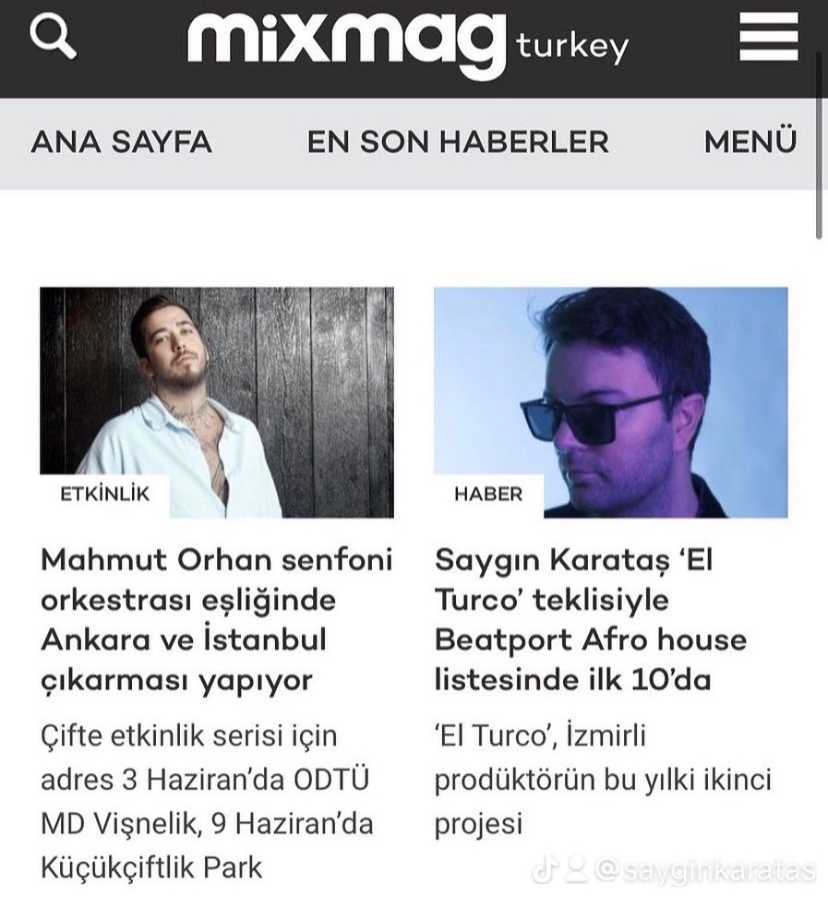828x907 pixels.
Task: Select the Haber category tag
Action: pos(488,494)
